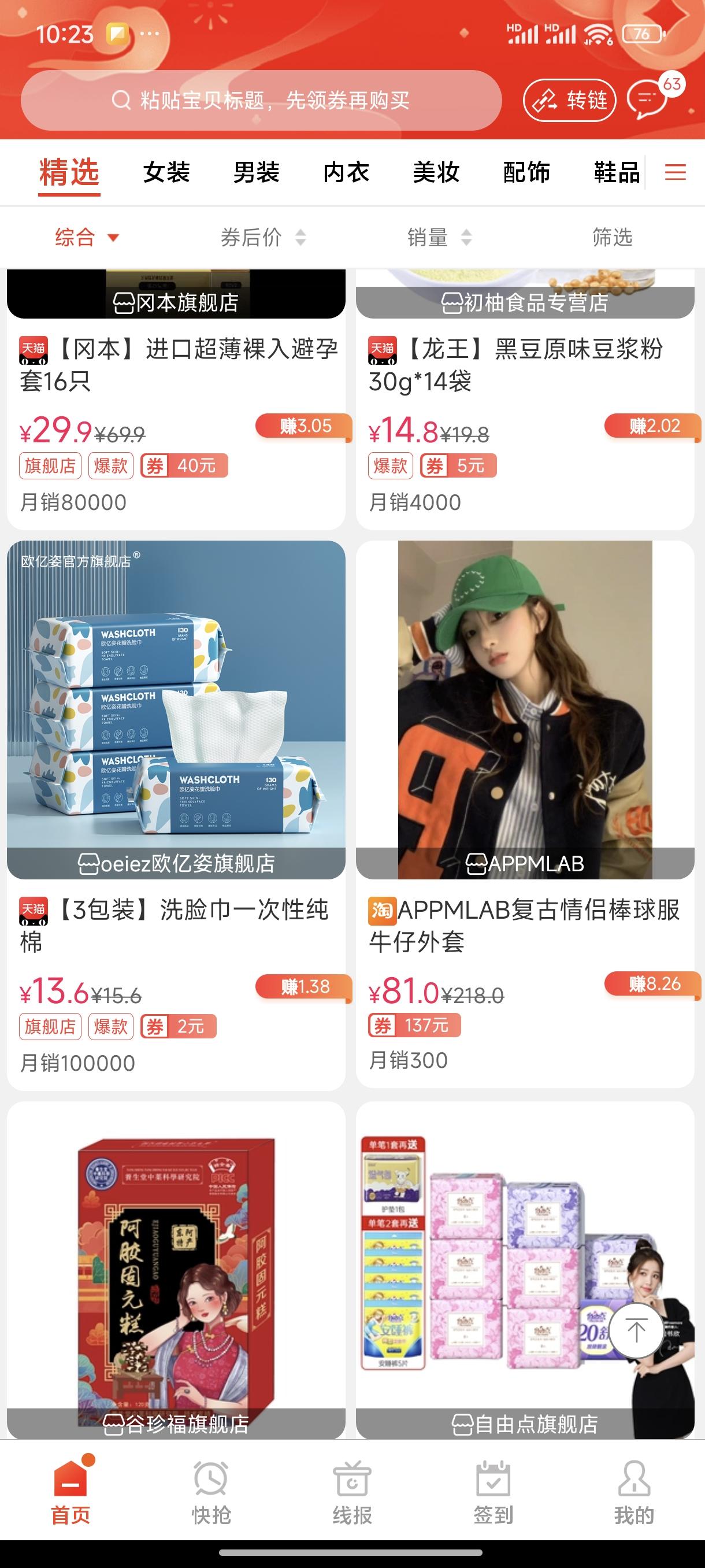Select the 内衣 category tab
Viewport: 705px width, 1568px height.
coord(346,172)
